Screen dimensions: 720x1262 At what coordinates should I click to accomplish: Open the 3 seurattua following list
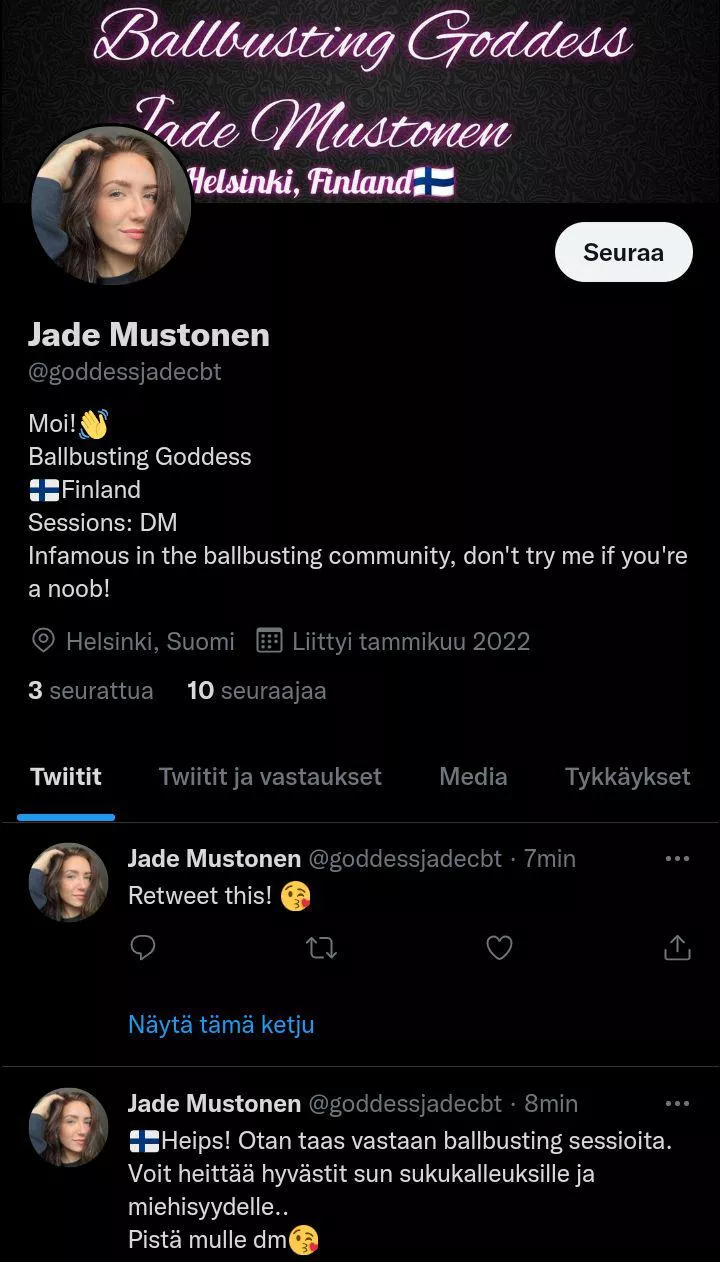point(90,690)
